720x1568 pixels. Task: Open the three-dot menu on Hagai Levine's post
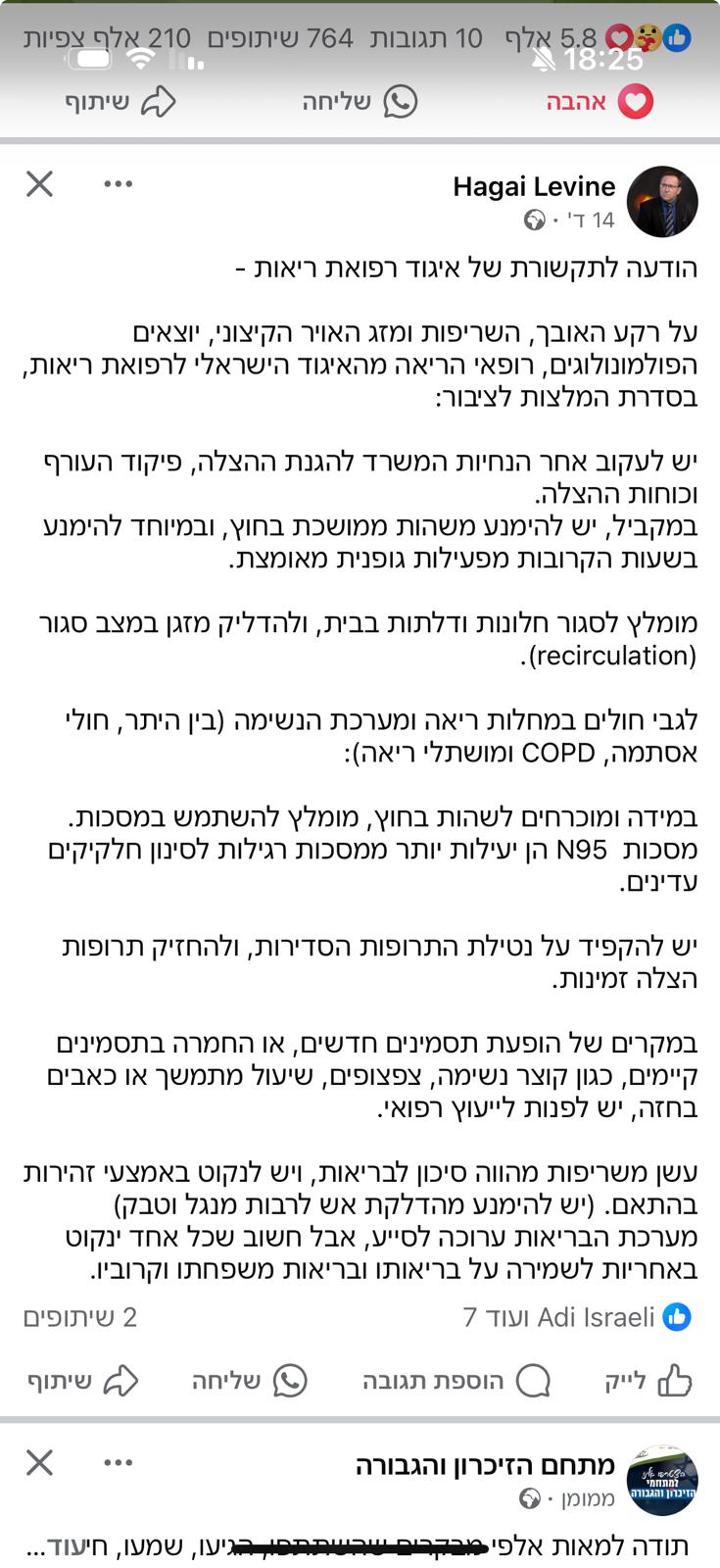click(x=119, y=184)
